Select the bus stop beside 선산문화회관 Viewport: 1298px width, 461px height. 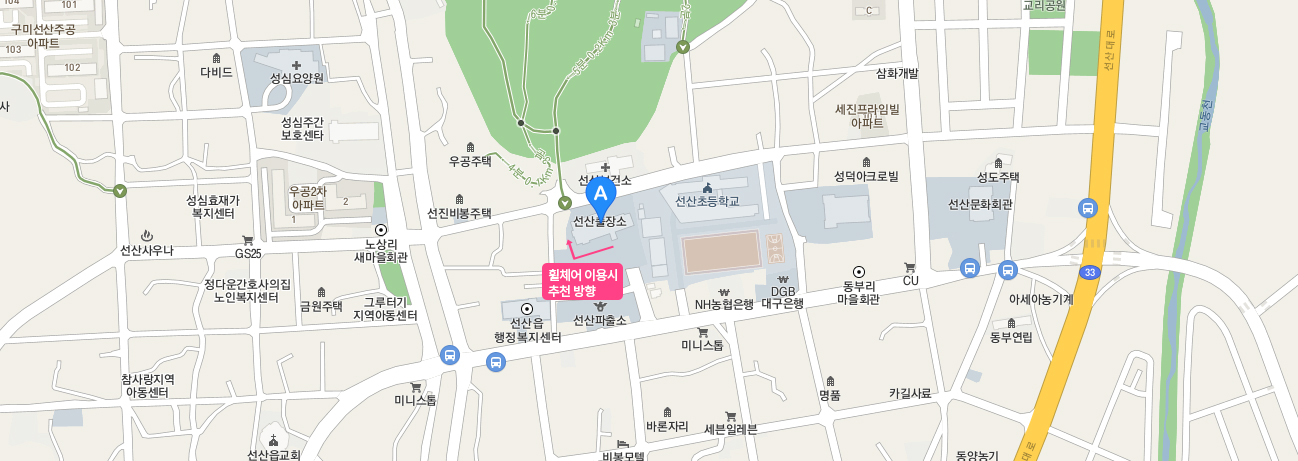(x=1086, y=208)
